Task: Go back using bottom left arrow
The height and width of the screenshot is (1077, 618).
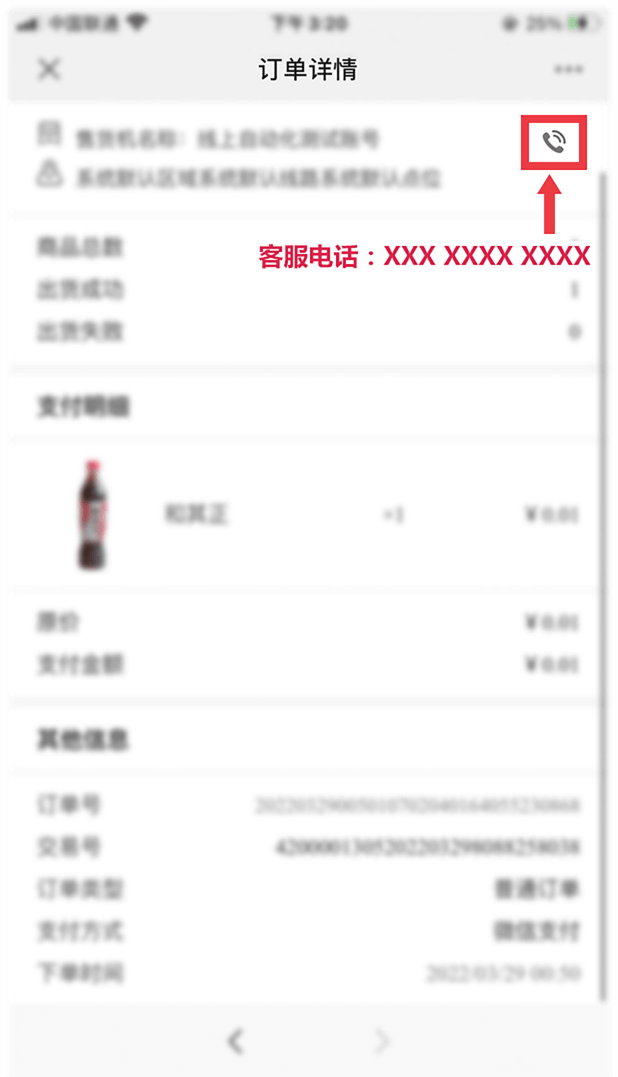Action: (x=236, y=1041)
